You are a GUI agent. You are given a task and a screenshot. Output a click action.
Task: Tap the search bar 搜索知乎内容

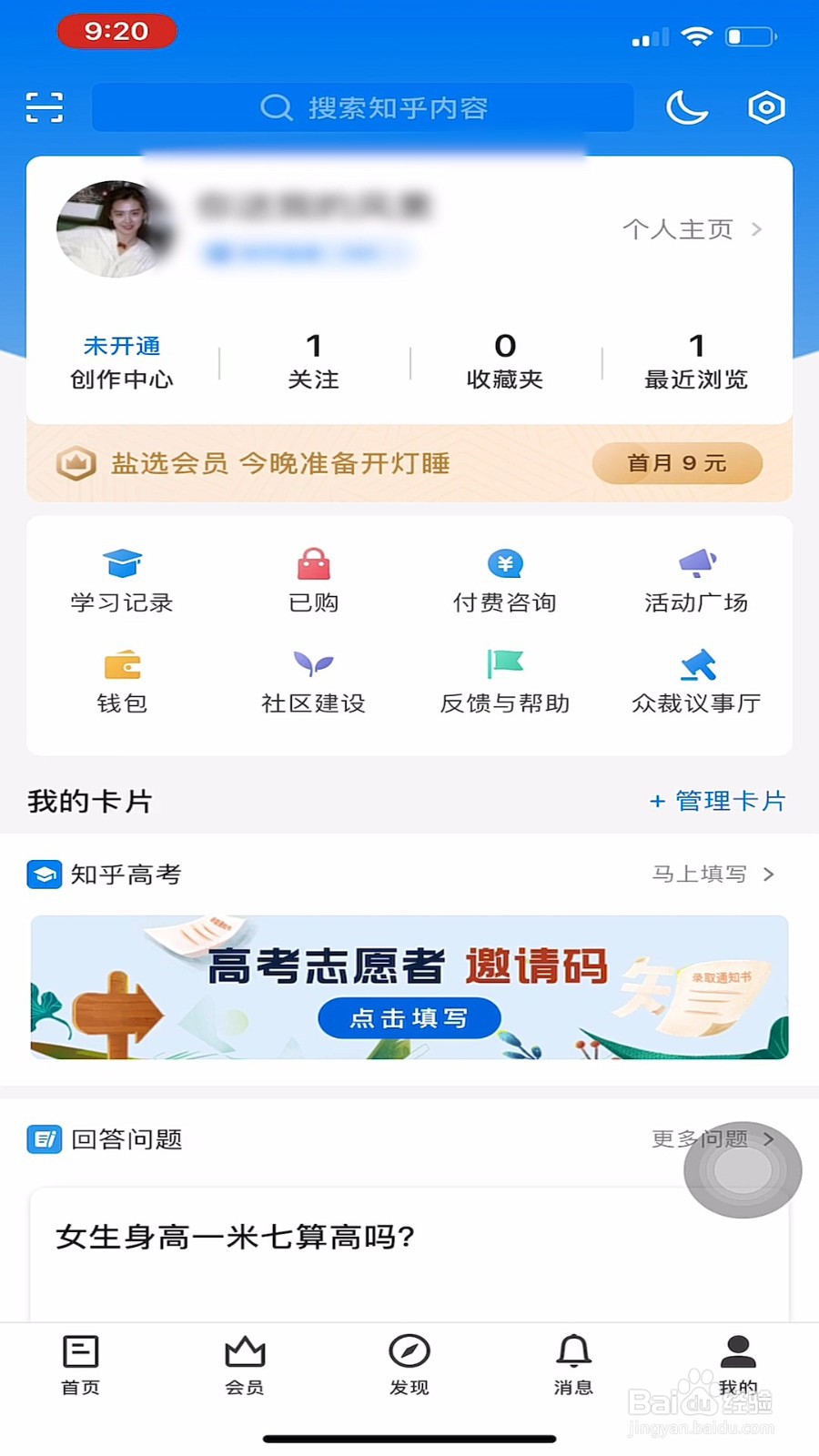(x=364, y=106)
